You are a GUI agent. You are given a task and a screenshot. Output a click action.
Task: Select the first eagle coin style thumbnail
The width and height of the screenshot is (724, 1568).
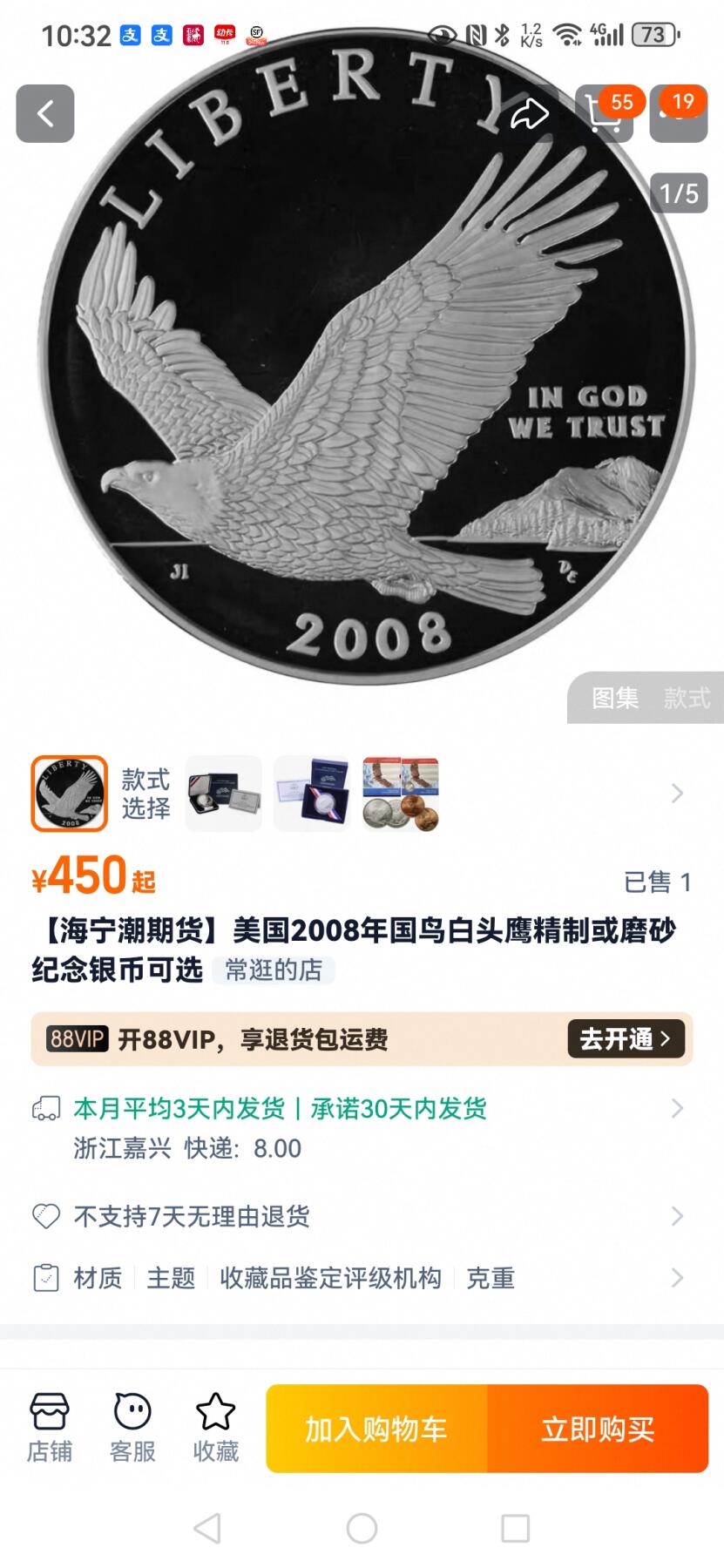pyautogui.click(x=70, y=794)
